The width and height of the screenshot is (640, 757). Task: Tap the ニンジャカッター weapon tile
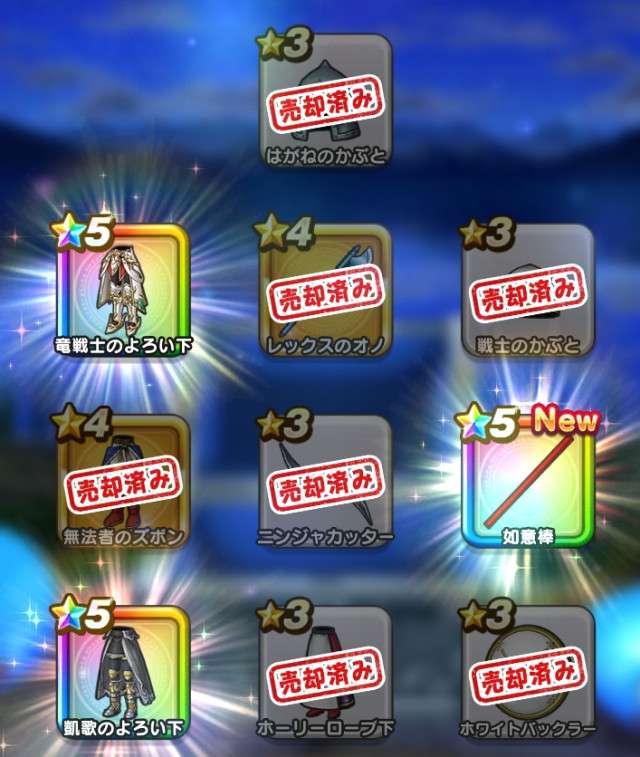(x=325, y=481)
